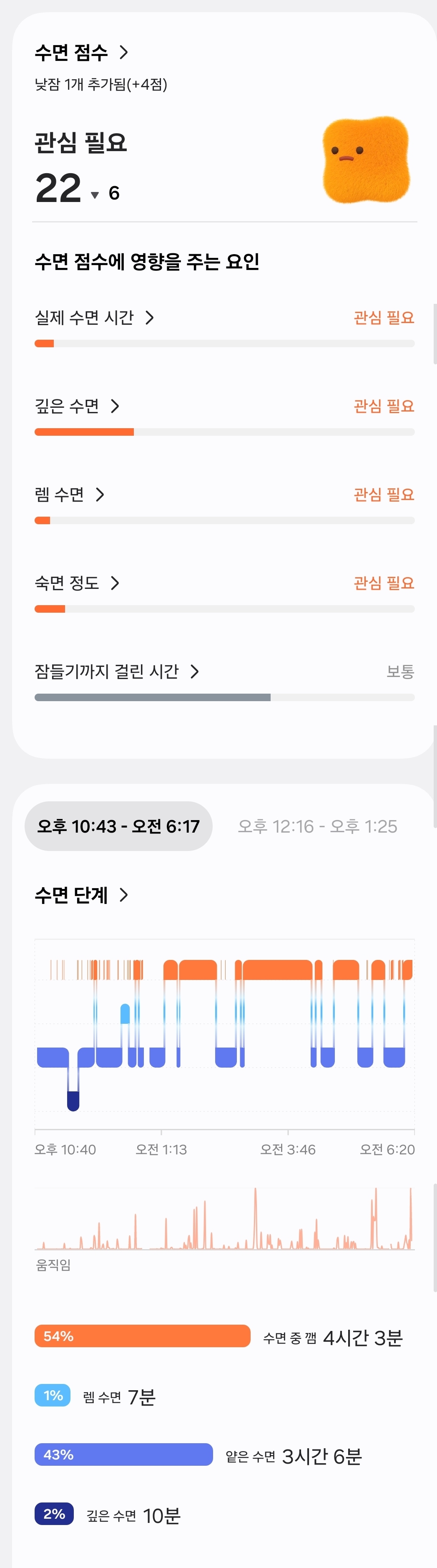Switch to the 오후 12:16 - 오후 1:25 nap
The image size is (437, 1568).
tap(317, 826)
